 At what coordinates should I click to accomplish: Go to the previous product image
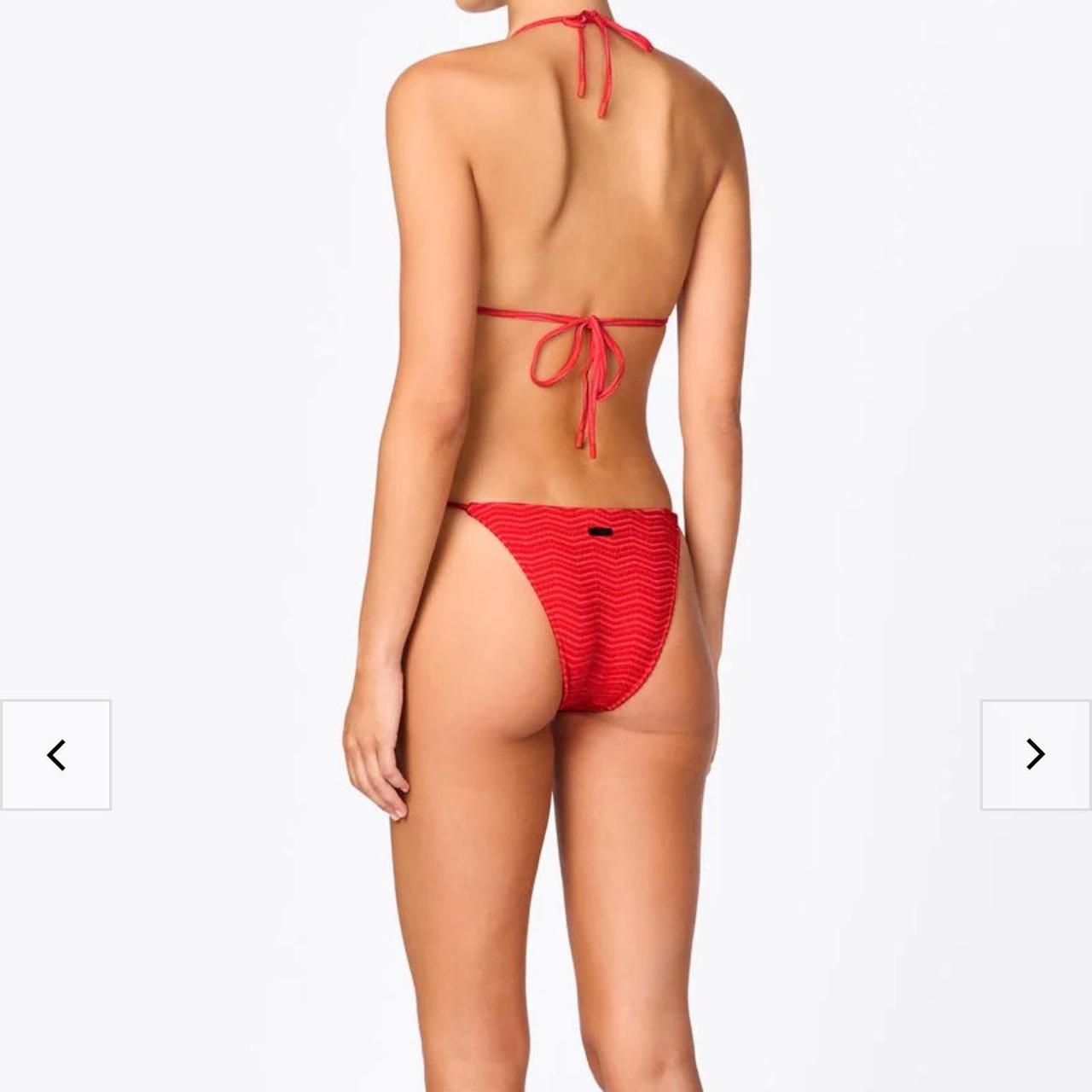point(56,755)
